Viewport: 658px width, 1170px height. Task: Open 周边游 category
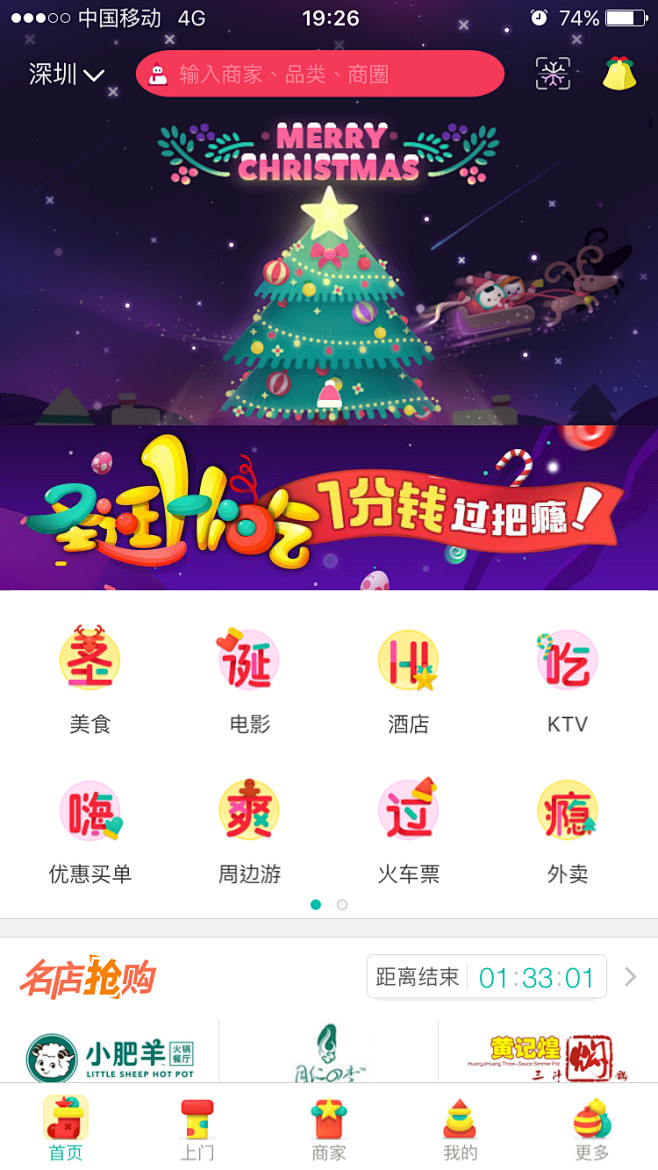(x=249, y=828)
